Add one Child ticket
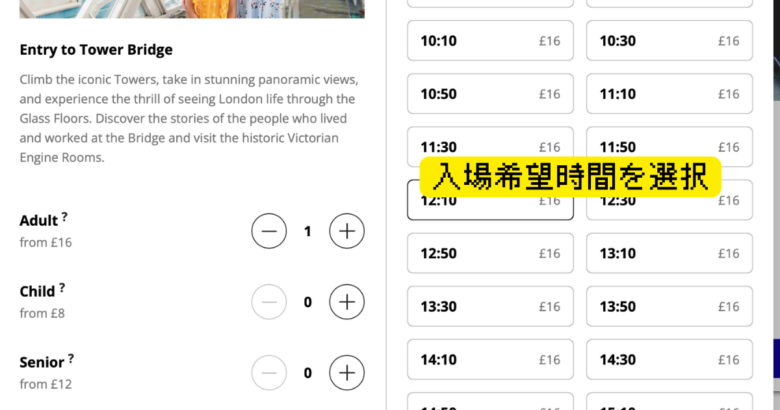The height and width of the screenshot is (410, 780). pos(346,301)
